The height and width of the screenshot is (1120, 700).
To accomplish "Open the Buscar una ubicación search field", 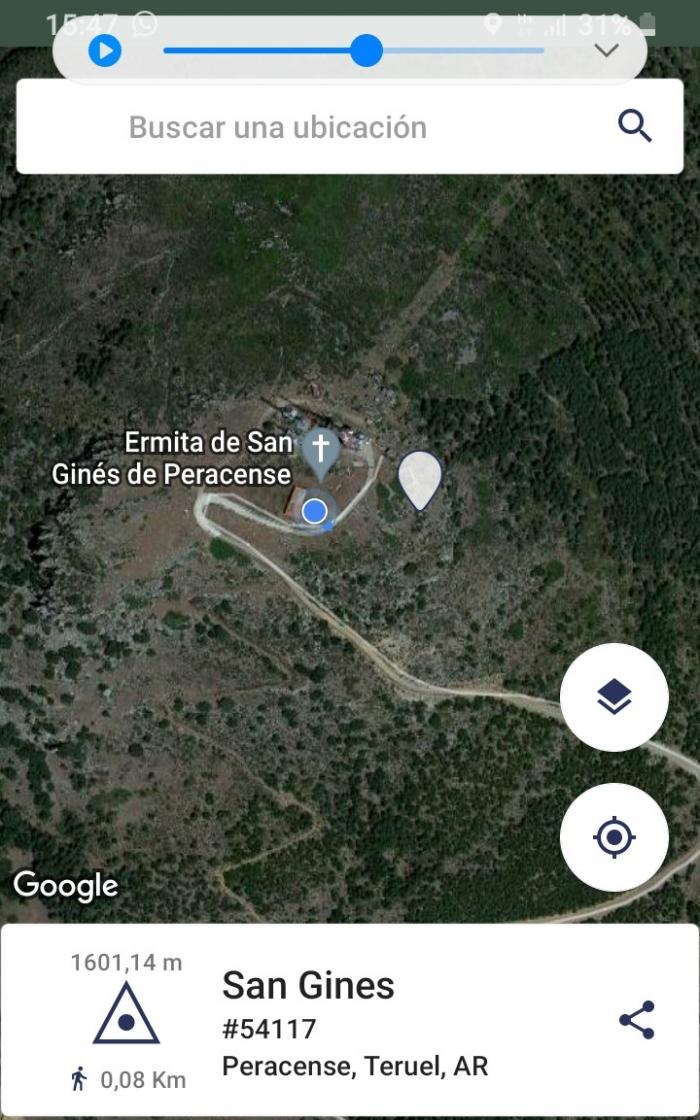I will coord(350,126).
